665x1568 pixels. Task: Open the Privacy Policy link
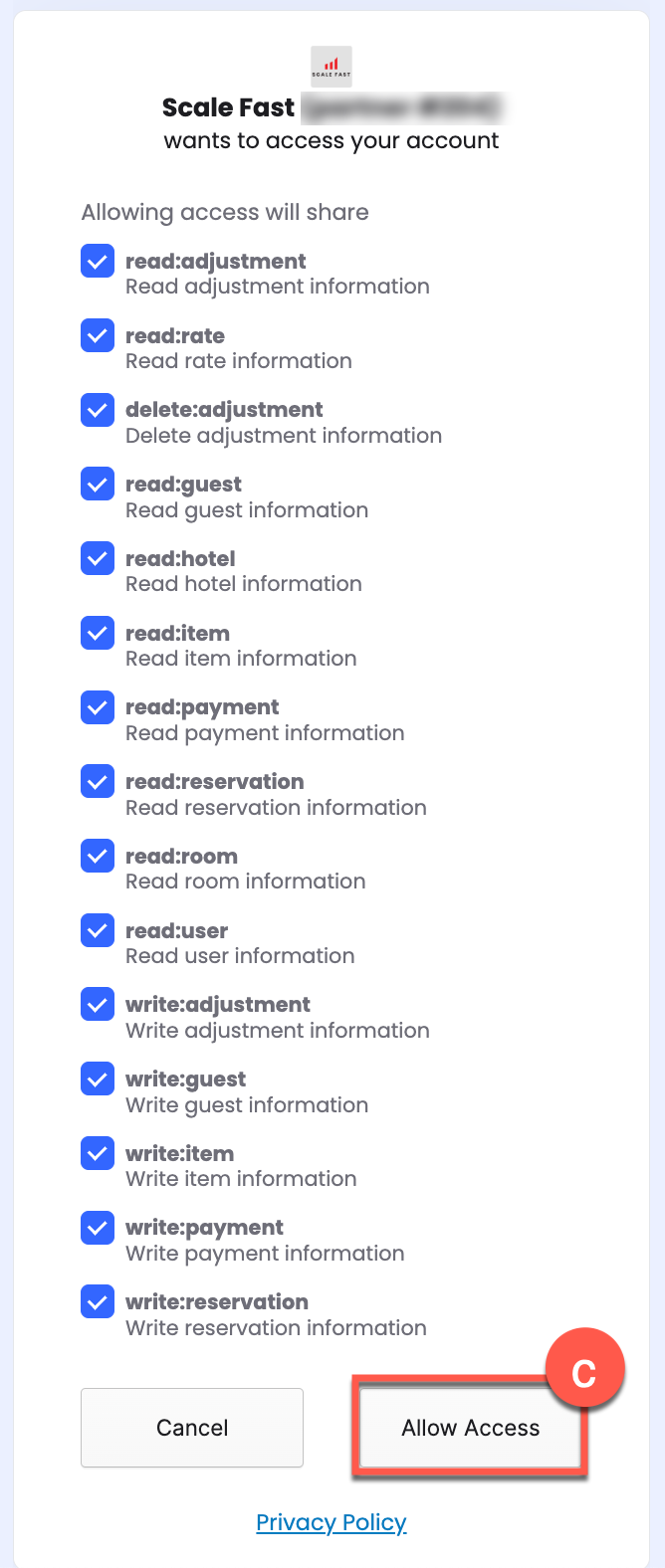(332, 1522)
